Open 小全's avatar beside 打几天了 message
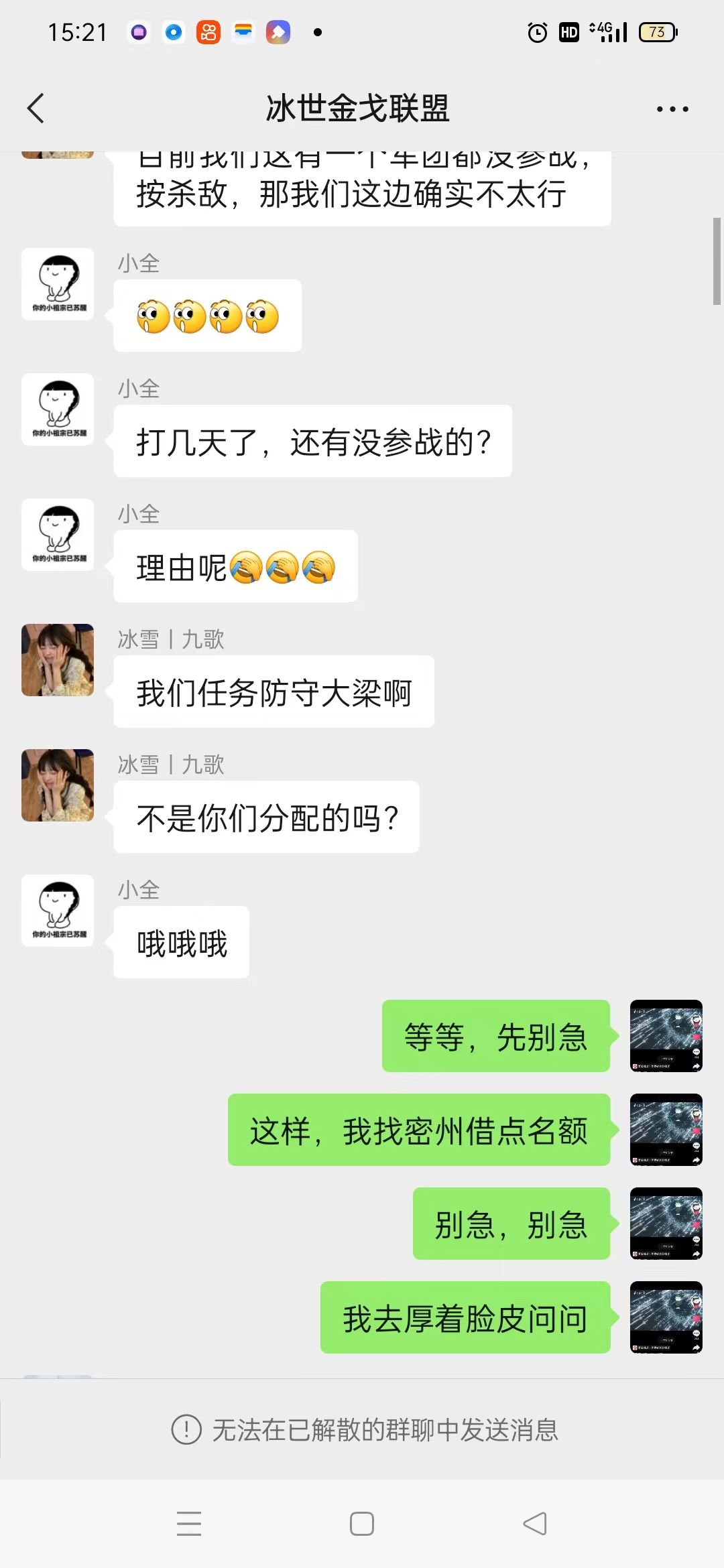 58,409
